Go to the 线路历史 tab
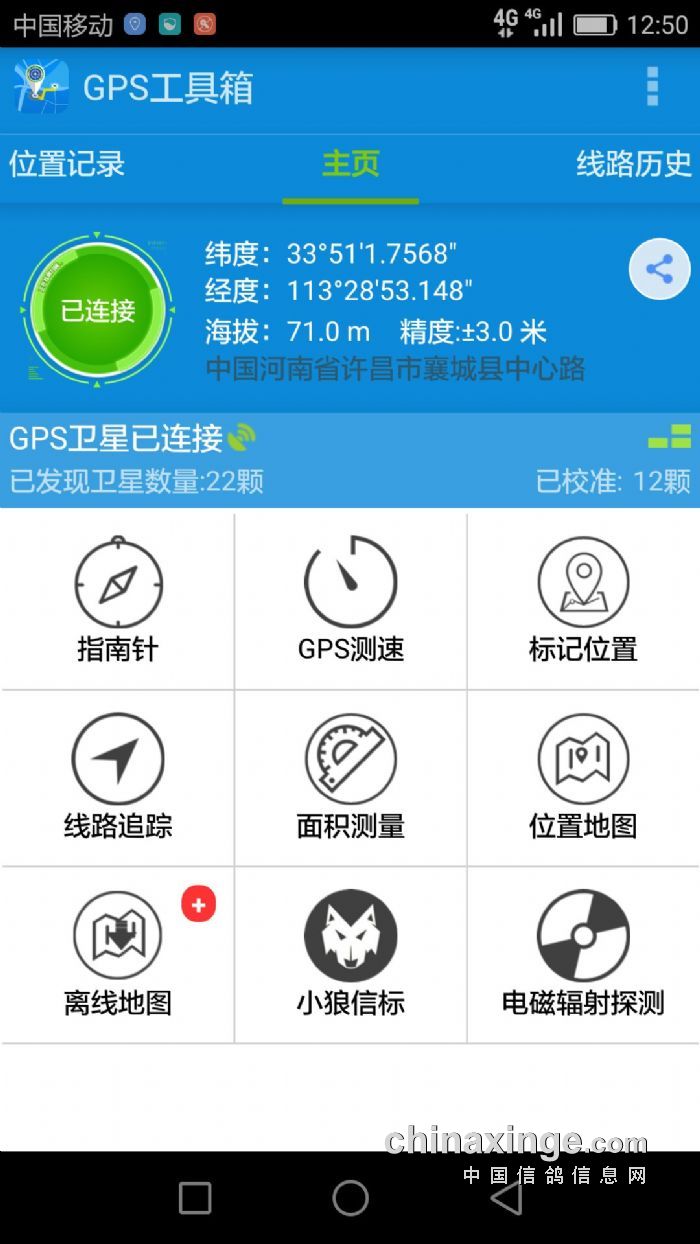The width and height of the screenshot is (700, 1244). [x=633, y=164]
